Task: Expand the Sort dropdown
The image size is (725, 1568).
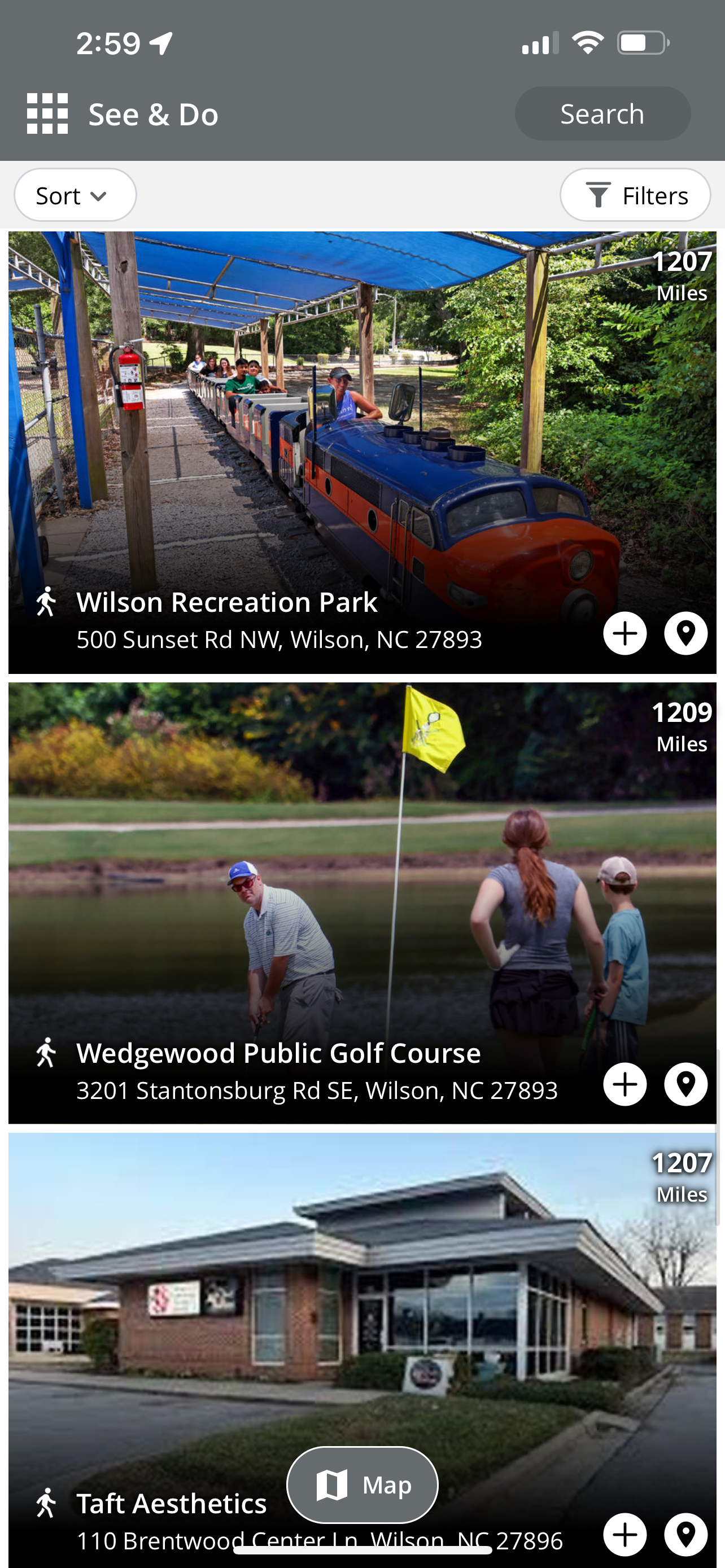Action: tap(75, 195)
